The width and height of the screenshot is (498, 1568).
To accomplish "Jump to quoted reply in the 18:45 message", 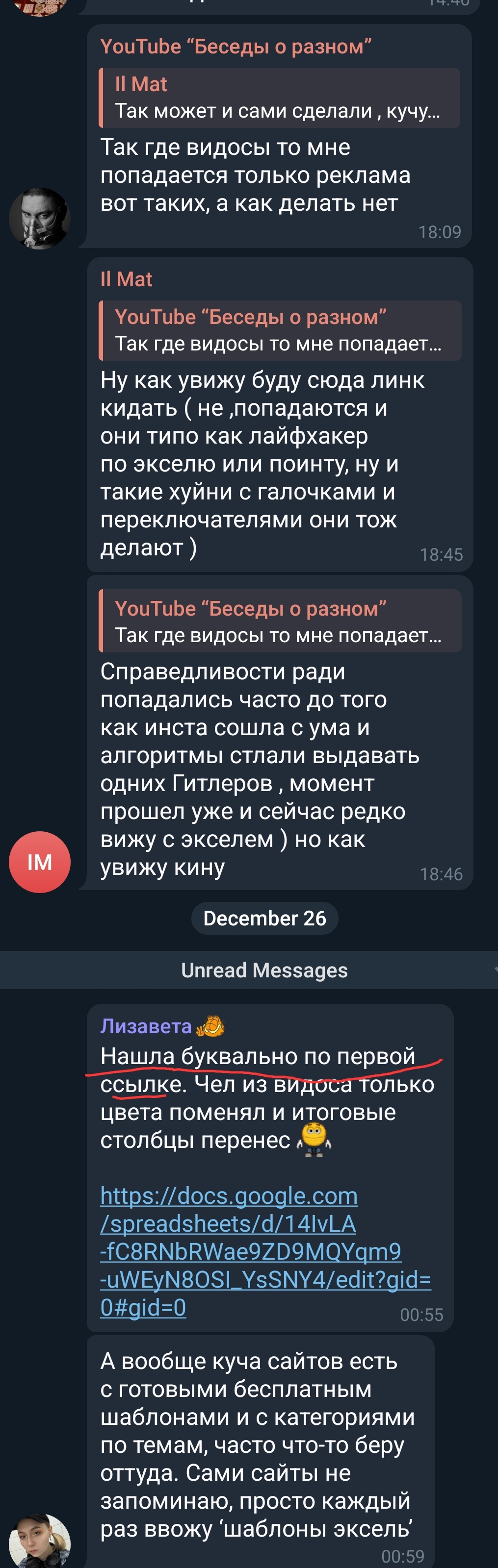I will point(280,330).
